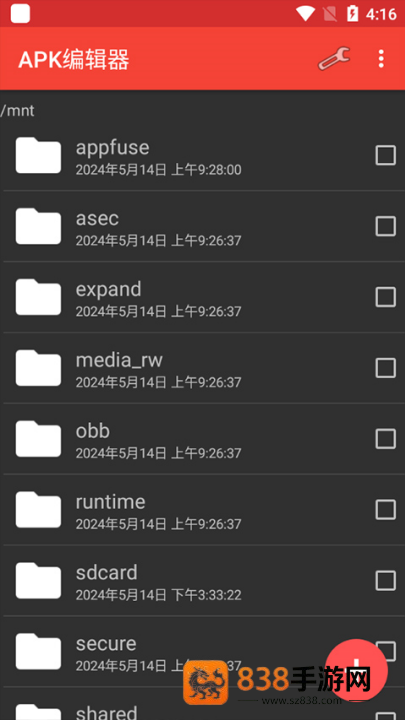
Task: Select the obb checkbox
Action: point(385,439)
